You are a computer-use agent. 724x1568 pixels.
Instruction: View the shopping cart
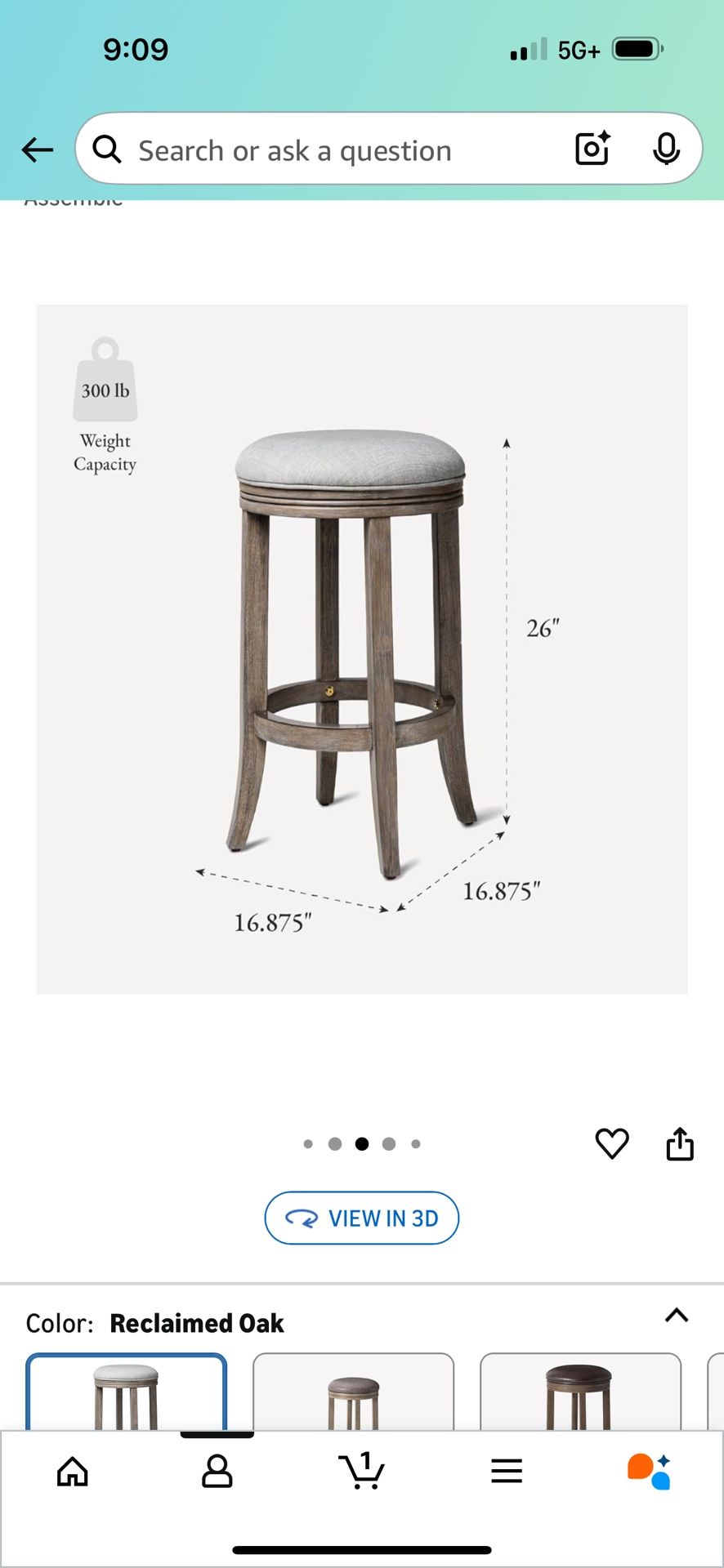pos(362,1471)
